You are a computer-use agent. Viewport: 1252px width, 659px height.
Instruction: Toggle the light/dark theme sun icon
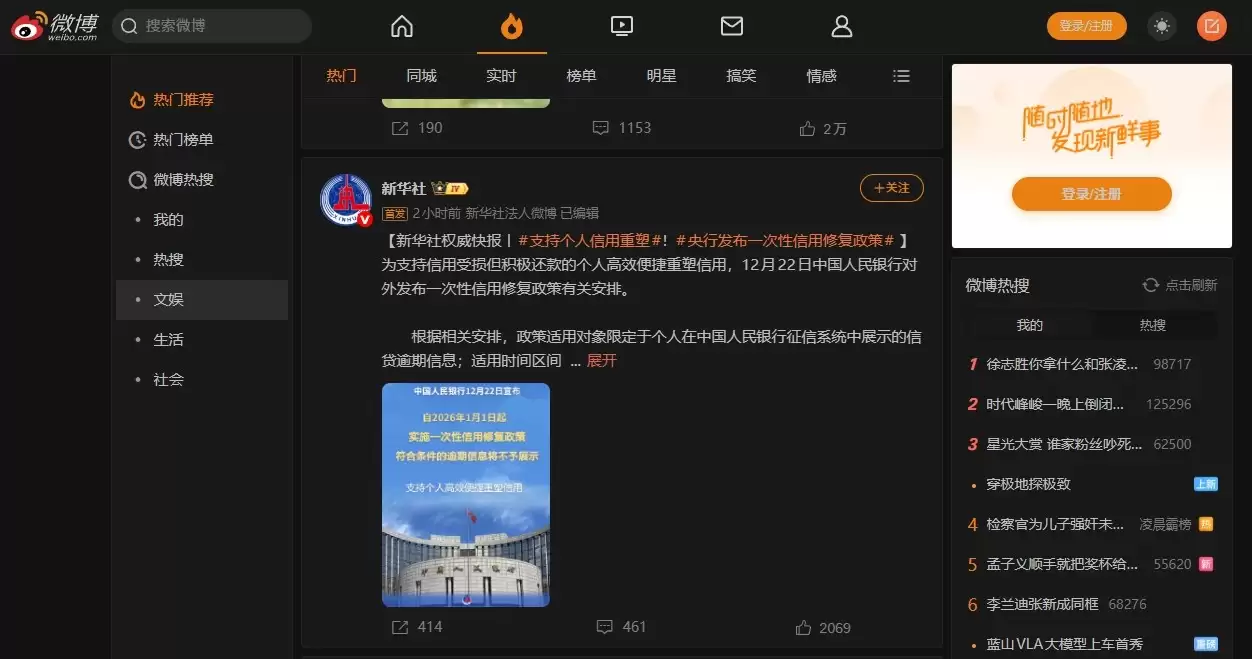tap(1162, 26)
